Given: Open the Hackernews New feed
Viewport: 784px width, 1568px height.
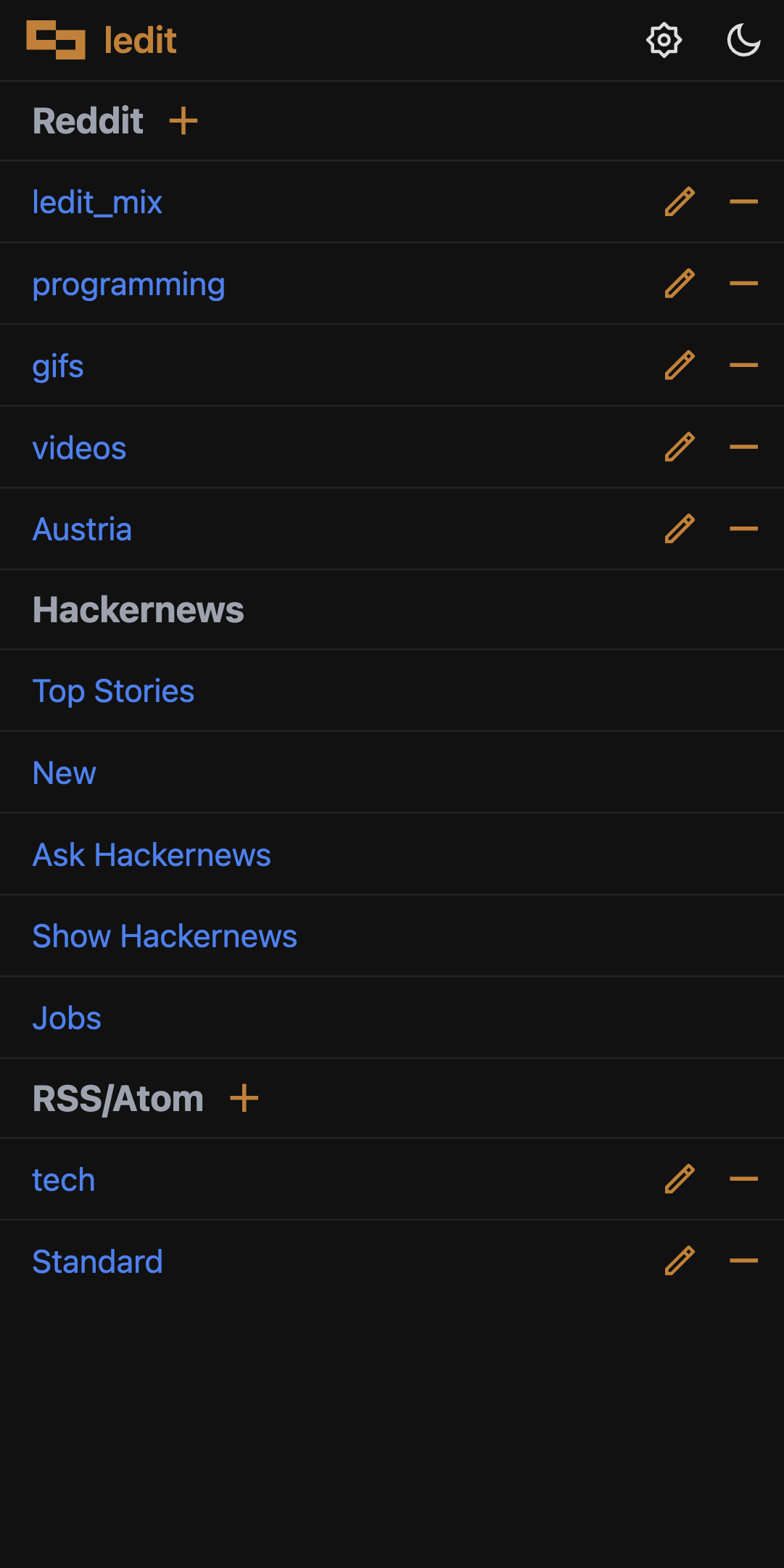Looking at the screenshot, I should pyautogui.click(x=65, y=773).
